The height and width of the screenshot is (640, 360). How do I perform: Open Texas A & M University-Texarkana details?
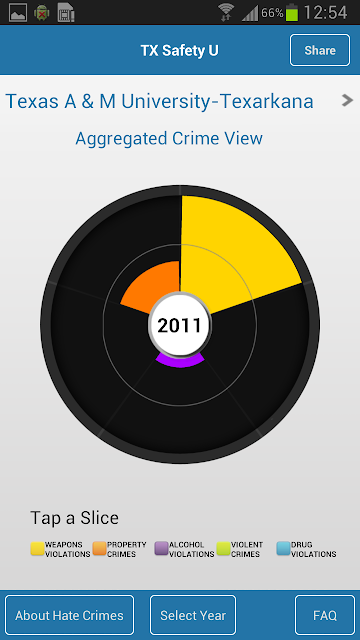click(180, 101)
